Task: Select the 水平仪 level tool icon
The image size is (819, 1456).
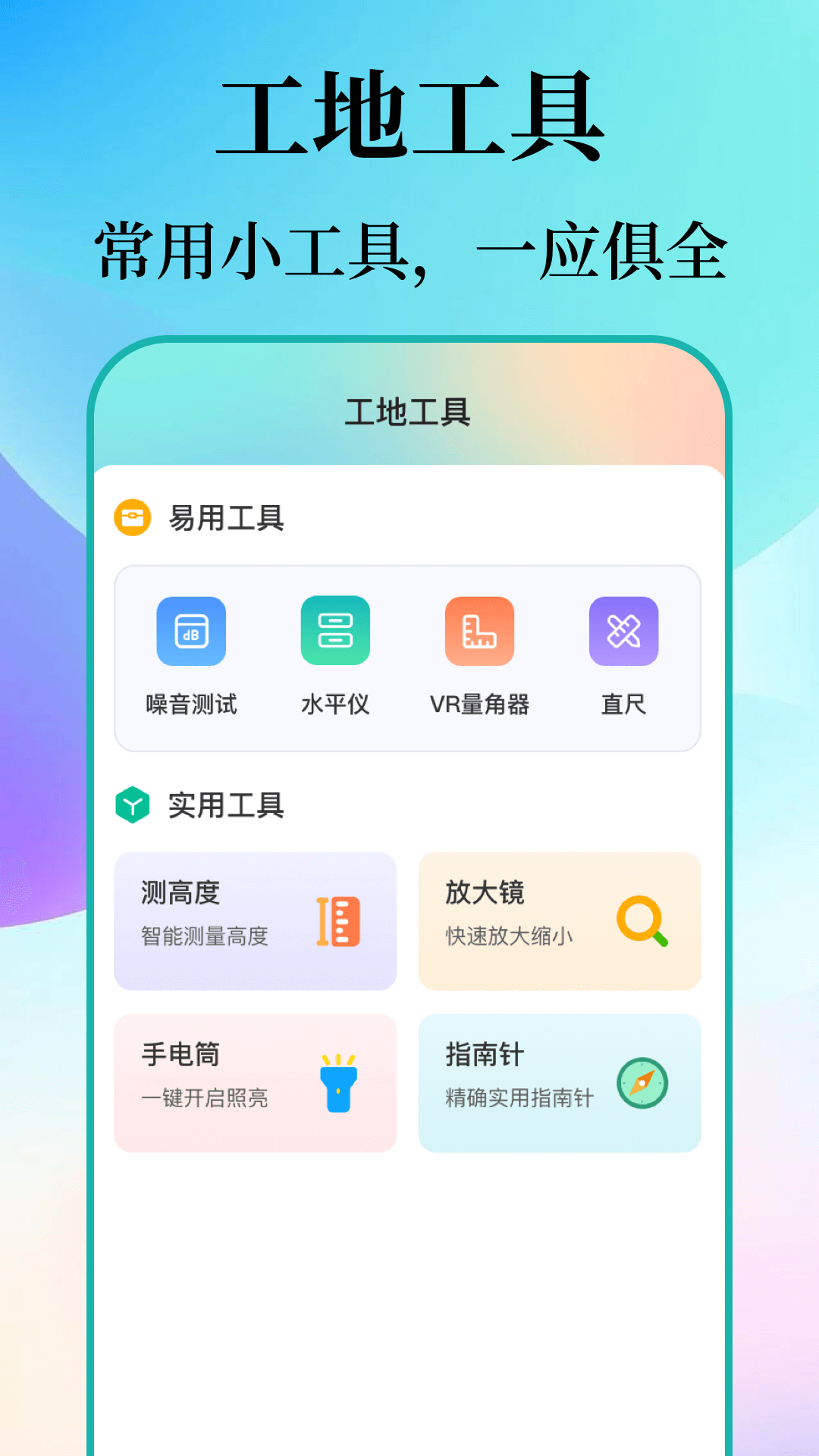Action: click(335, 631)
